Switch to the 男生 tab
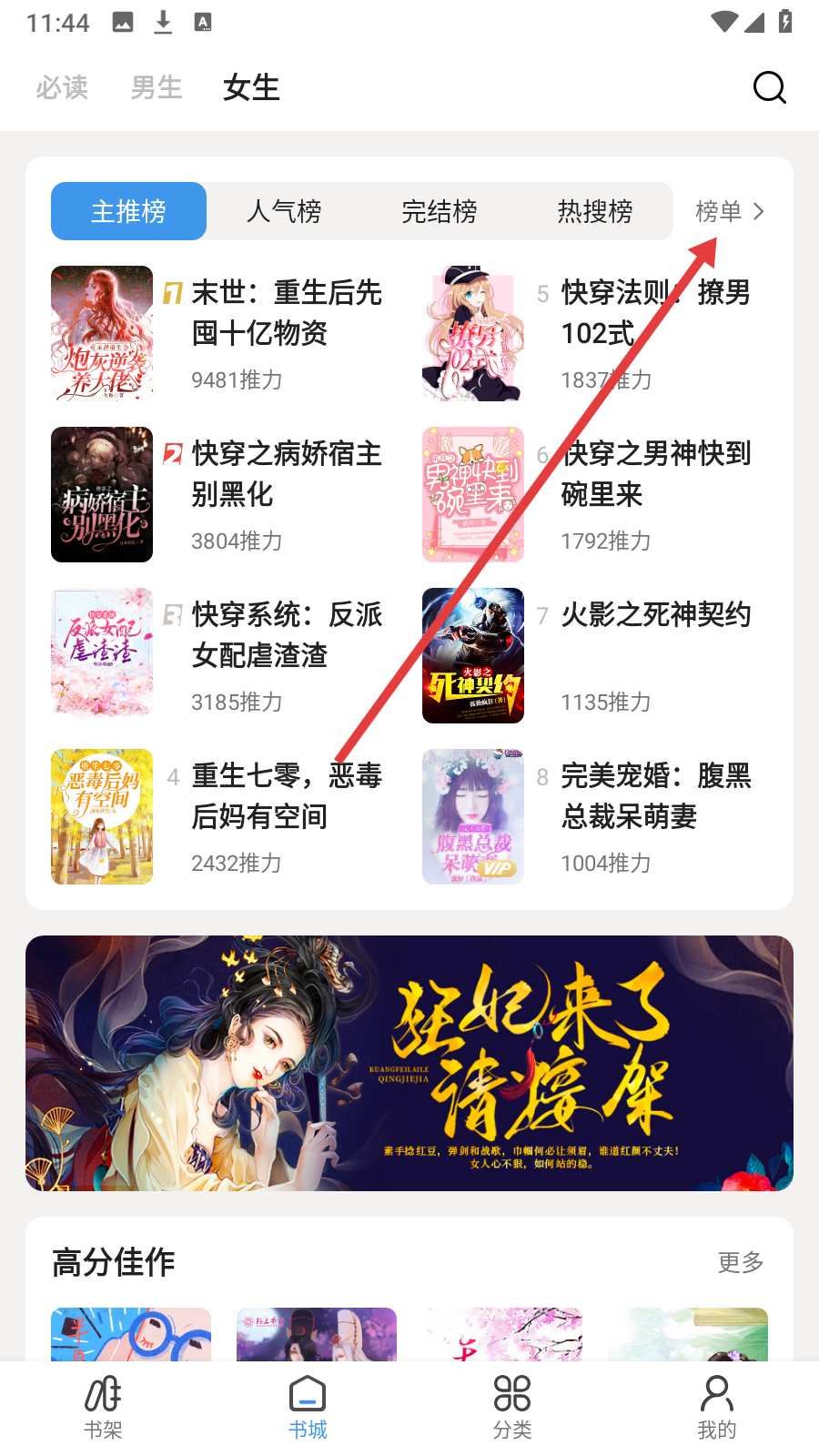 [157, 88]
